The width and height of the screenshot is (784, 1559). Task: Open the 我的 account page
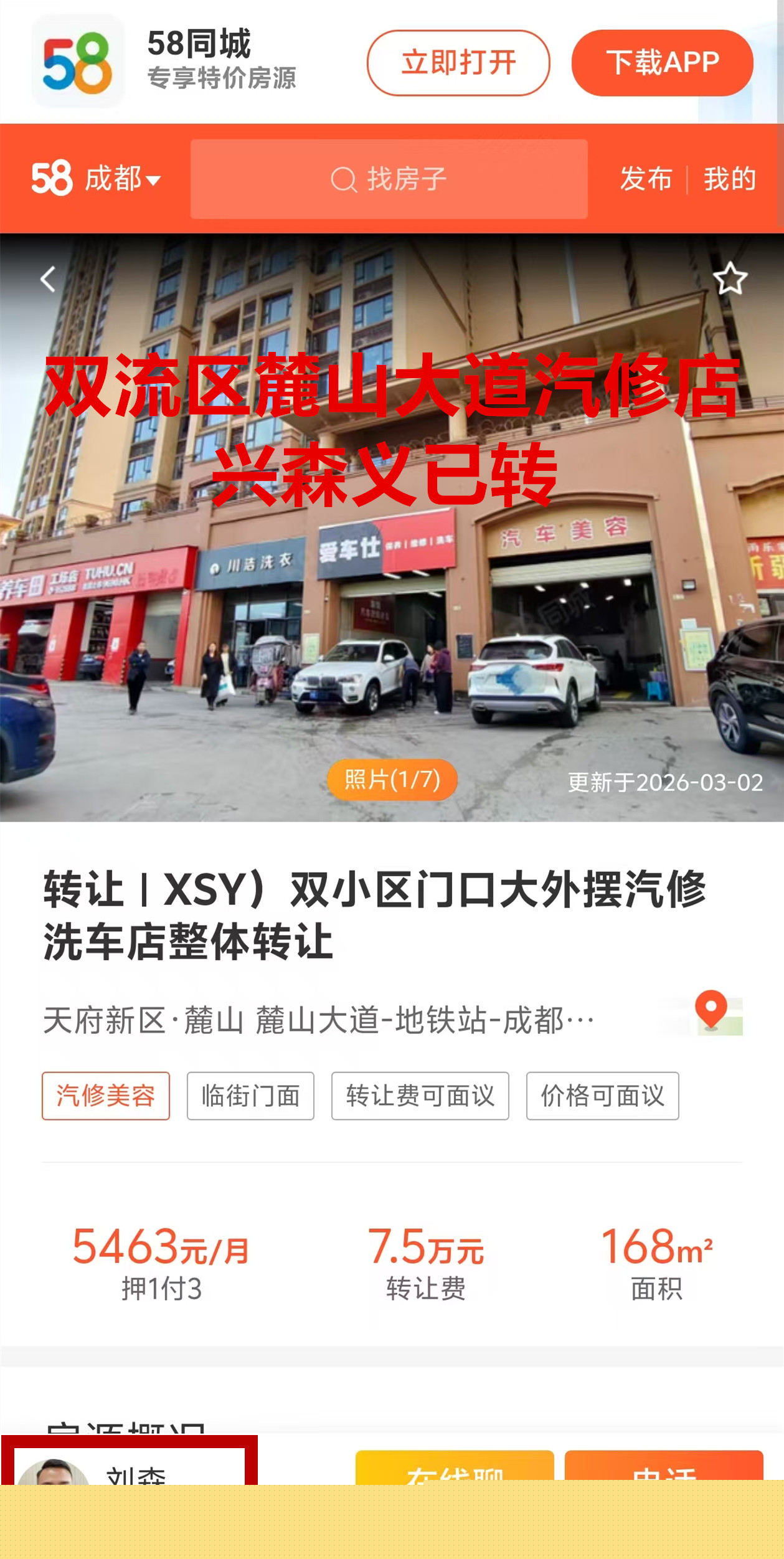coord(729,179)
